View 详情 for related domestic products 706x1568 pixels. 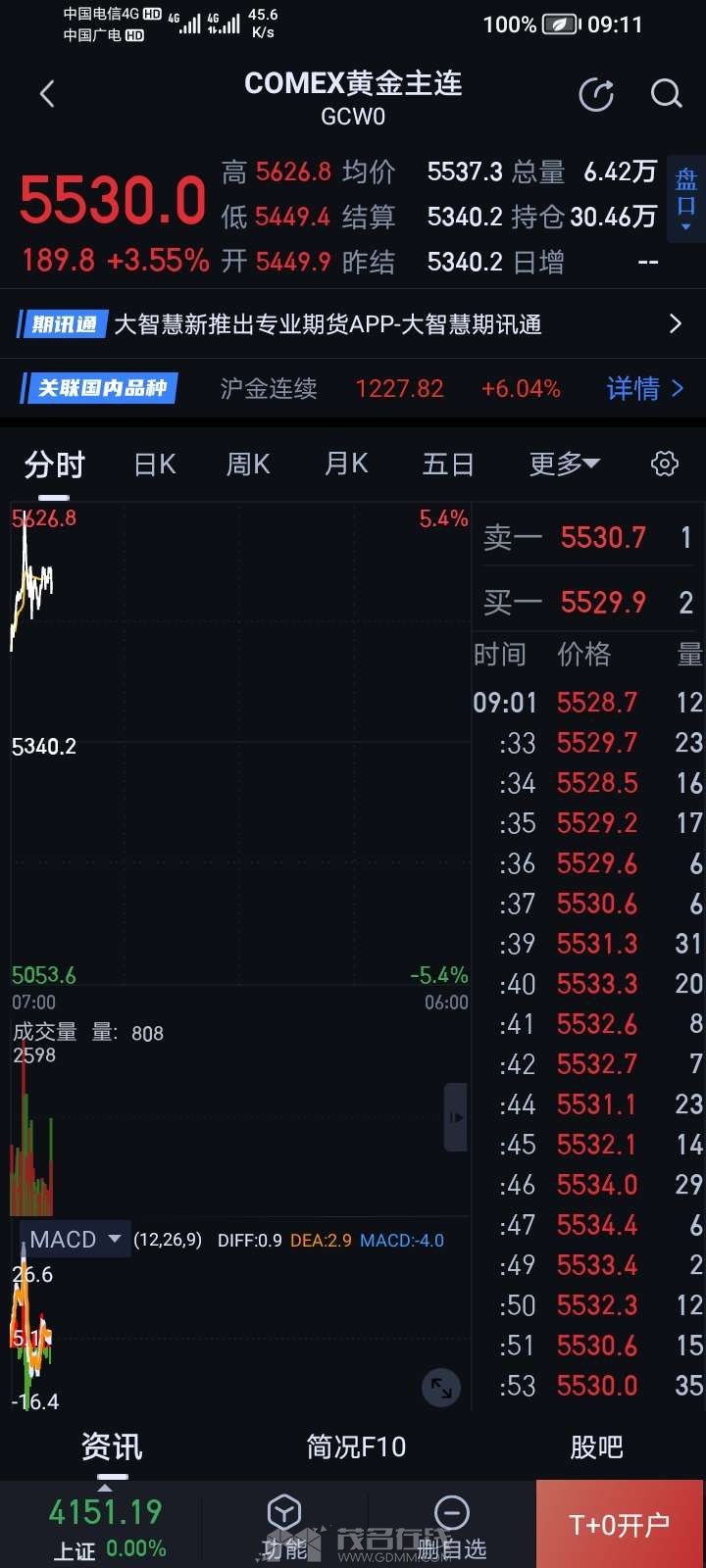644,389
